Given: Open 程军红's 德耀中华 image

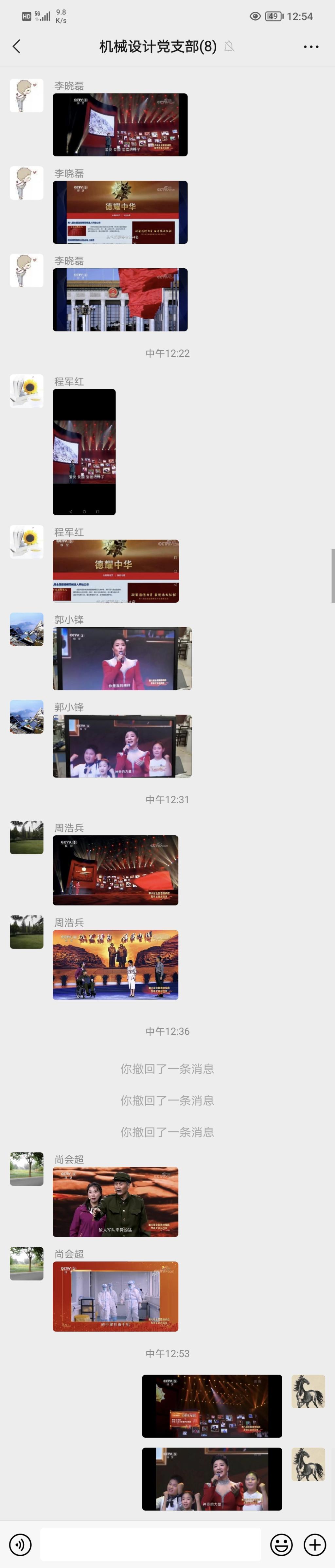Looking at the screenshot, I should (116, 571).
